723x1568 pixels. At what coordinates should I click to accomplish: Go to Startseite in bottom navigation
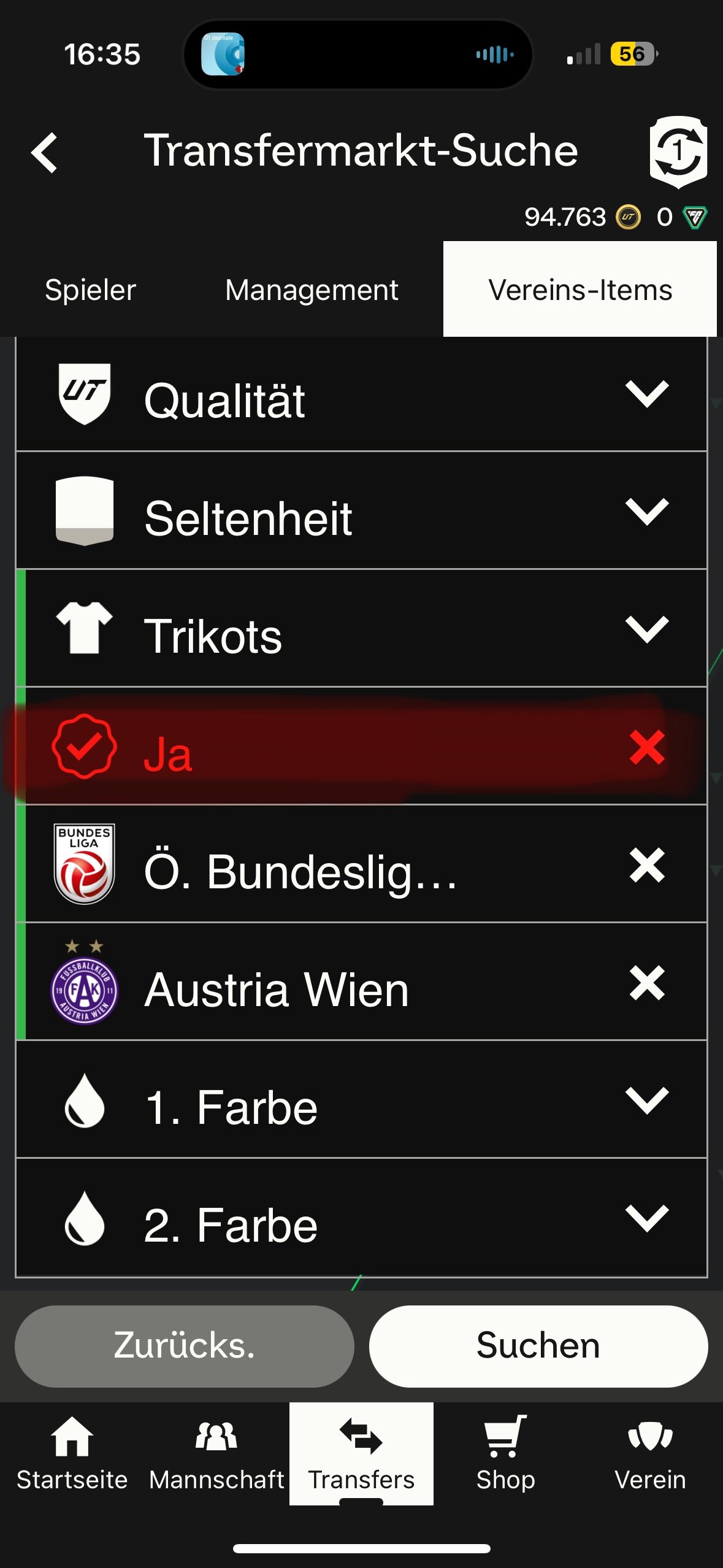[x=72, y=1454]
